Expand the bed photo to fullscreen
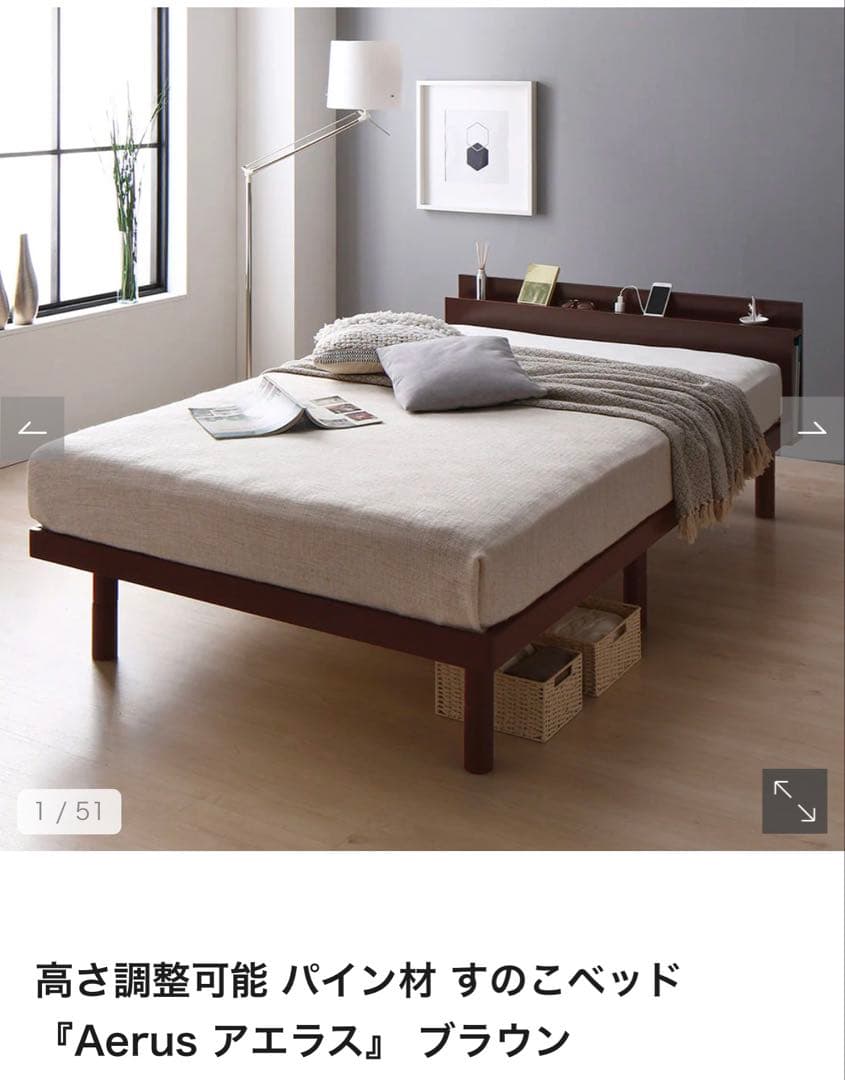The image size is (845, 1080). point(794,801)
